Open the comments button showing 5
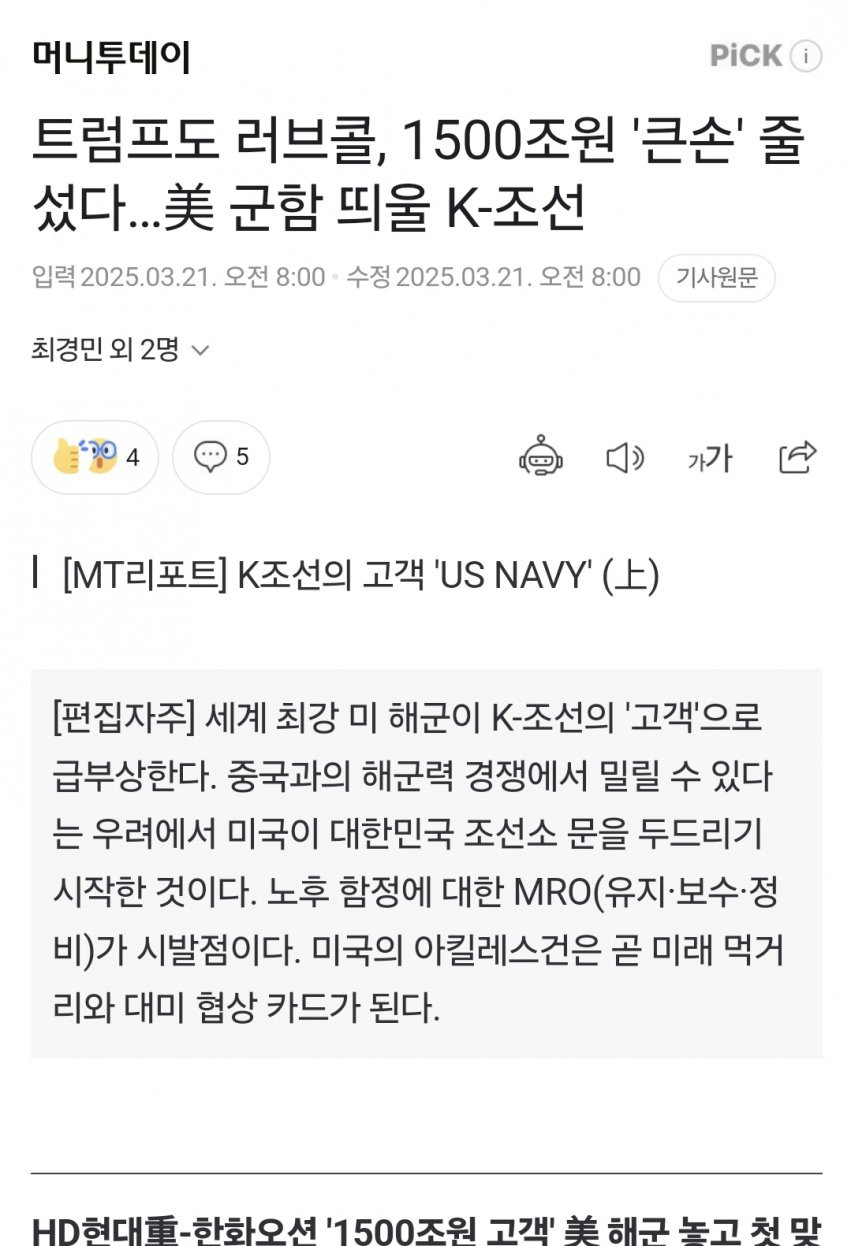Image resolution: width=850 pixels, height=1246 pixels. (x=221, y=458)
